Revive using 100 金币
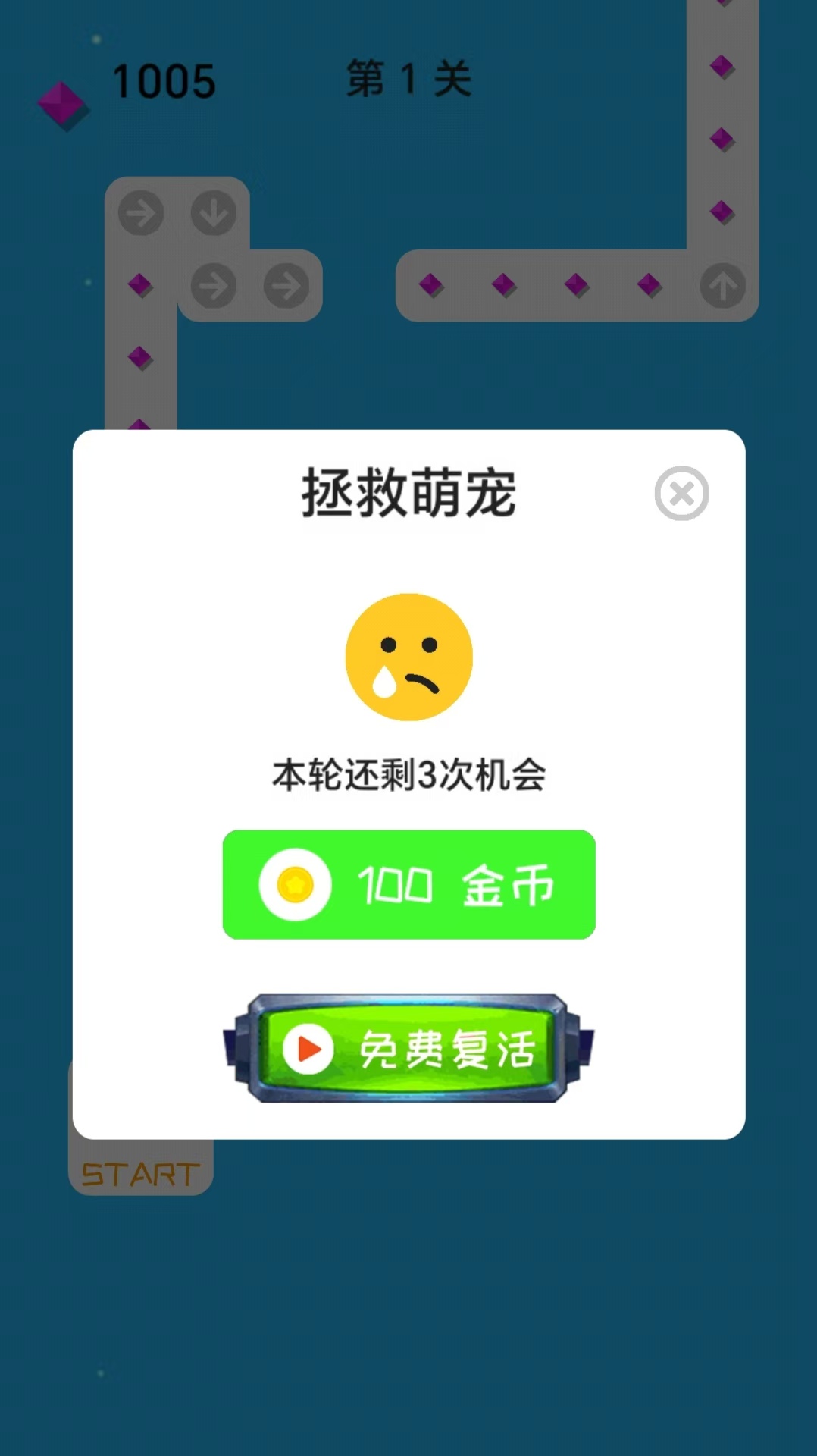817x1456 pixels. pos(409,884)
